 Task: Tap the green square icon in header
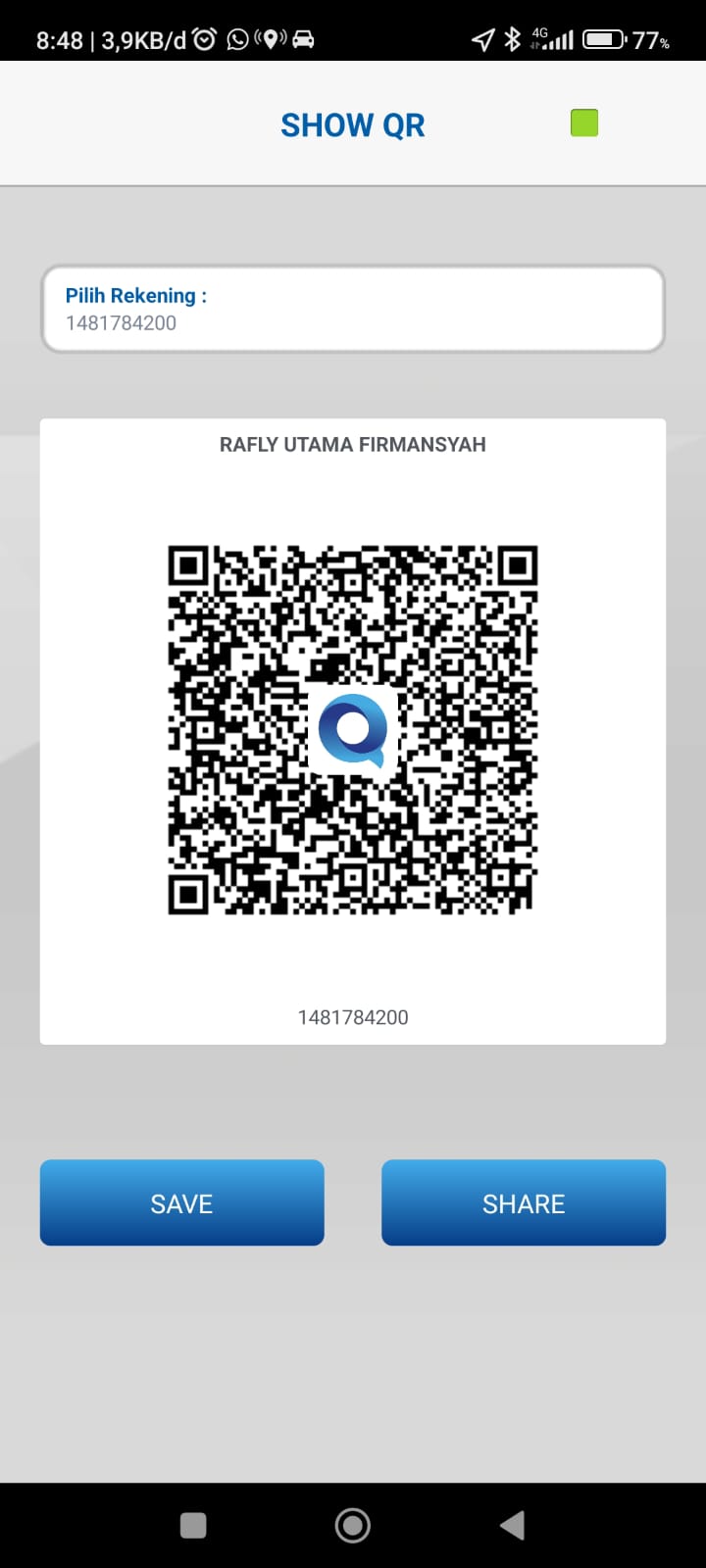coord(584,123)
